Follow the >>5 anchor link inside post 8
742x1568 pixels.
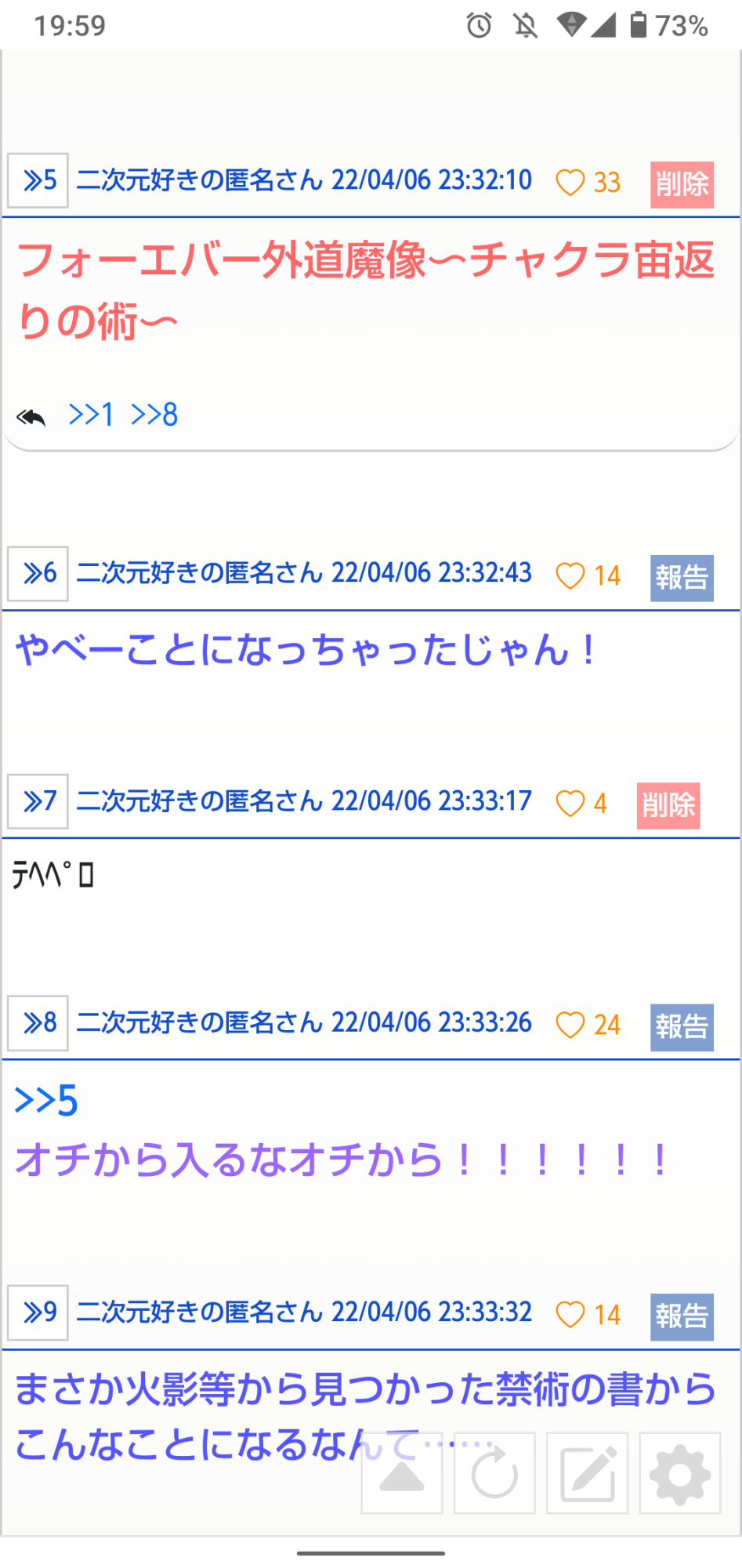point(46,1101)
